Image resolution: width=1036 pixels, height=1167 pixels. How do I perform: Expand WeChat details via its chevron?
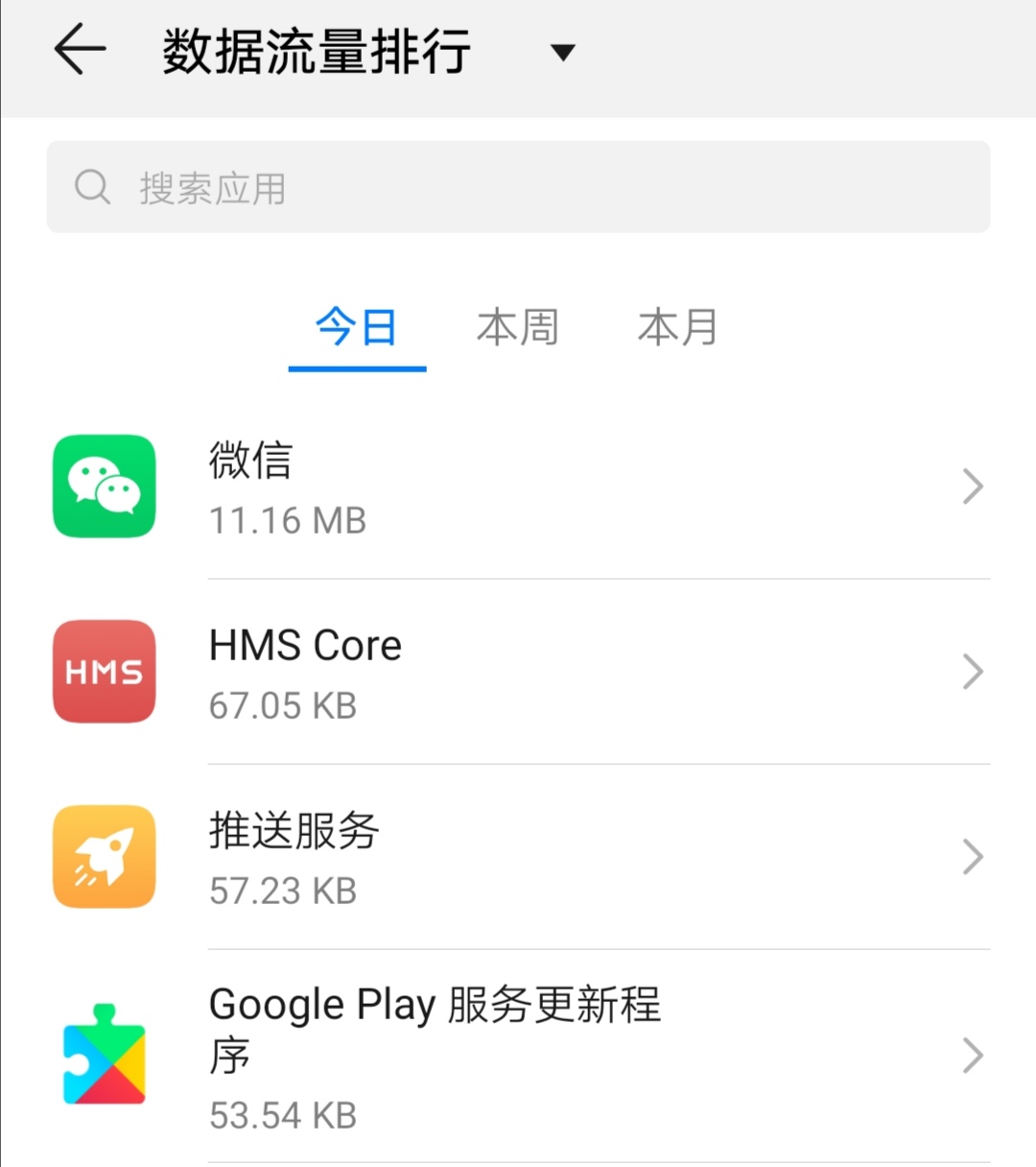coord(972,487)
